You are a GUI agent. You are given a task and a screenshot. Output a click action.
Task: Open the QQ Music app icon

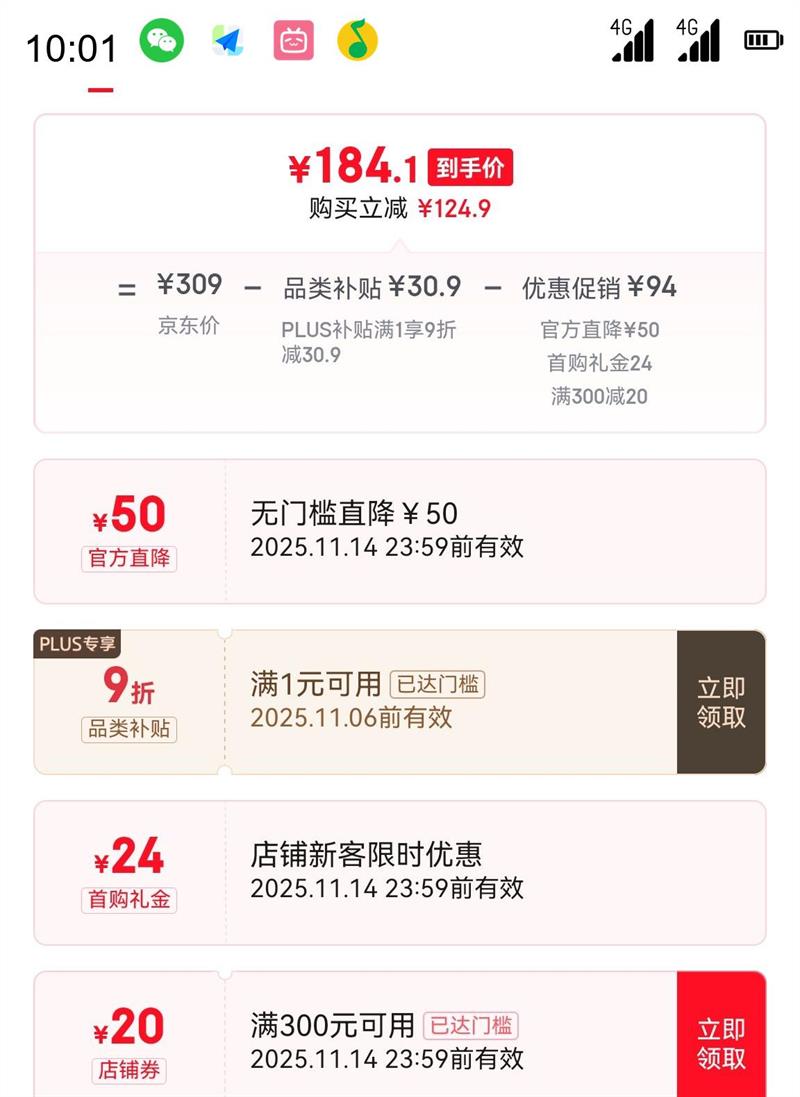[x=358, y=42]
